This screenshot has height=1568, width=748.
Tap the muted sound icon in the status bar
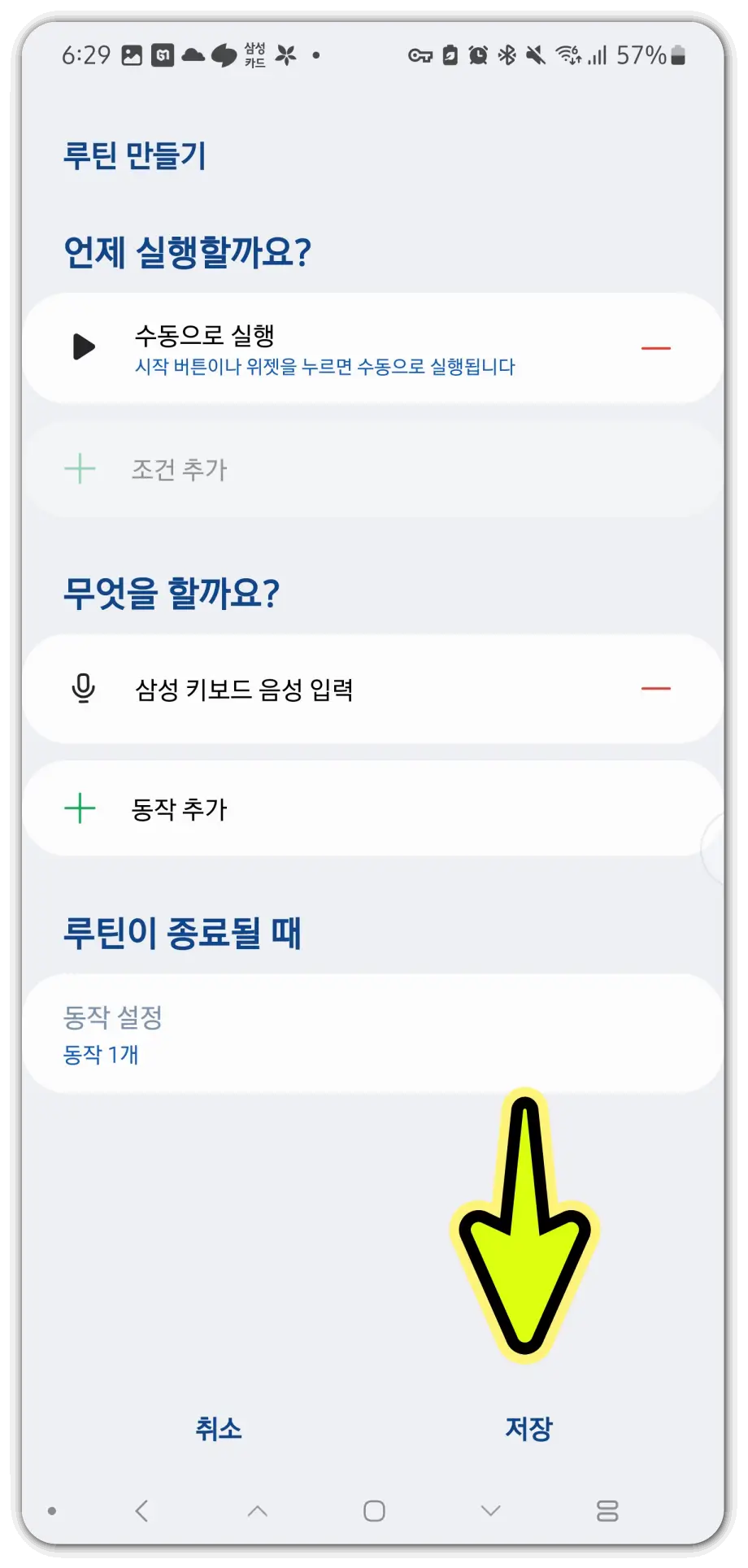(537, 55)
